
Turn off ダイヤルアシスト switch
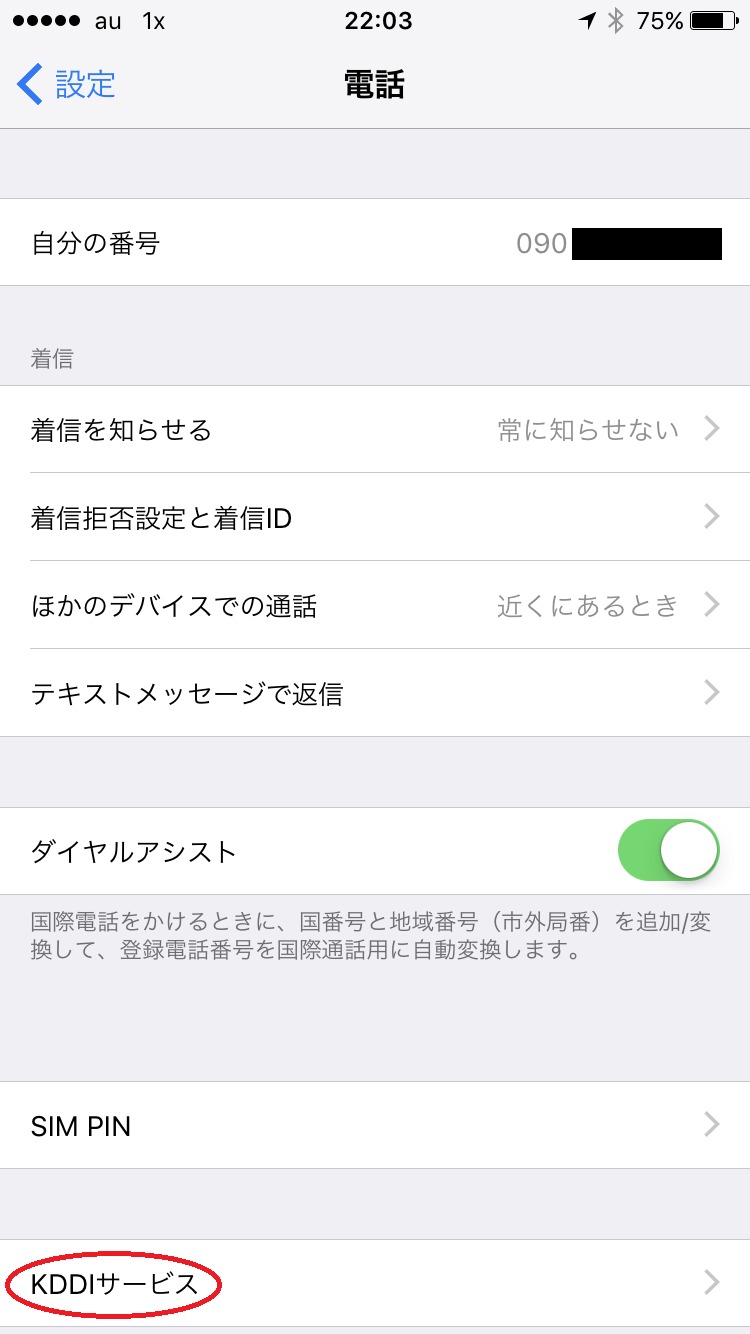pyautogui.click(x=669, y=851)
